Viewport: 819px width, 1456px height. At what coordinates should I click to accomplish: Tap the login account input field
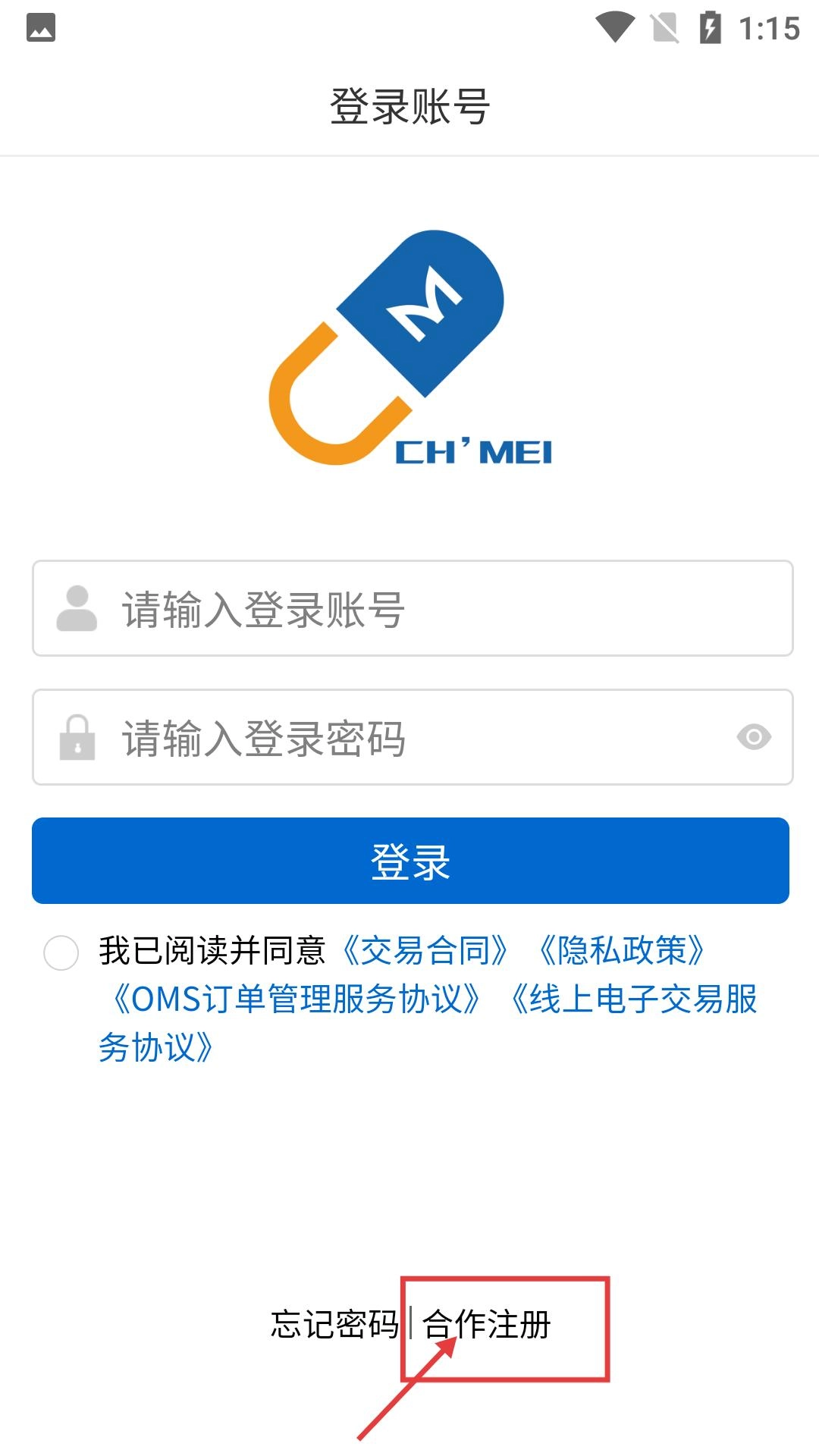[x=447, y=608]
